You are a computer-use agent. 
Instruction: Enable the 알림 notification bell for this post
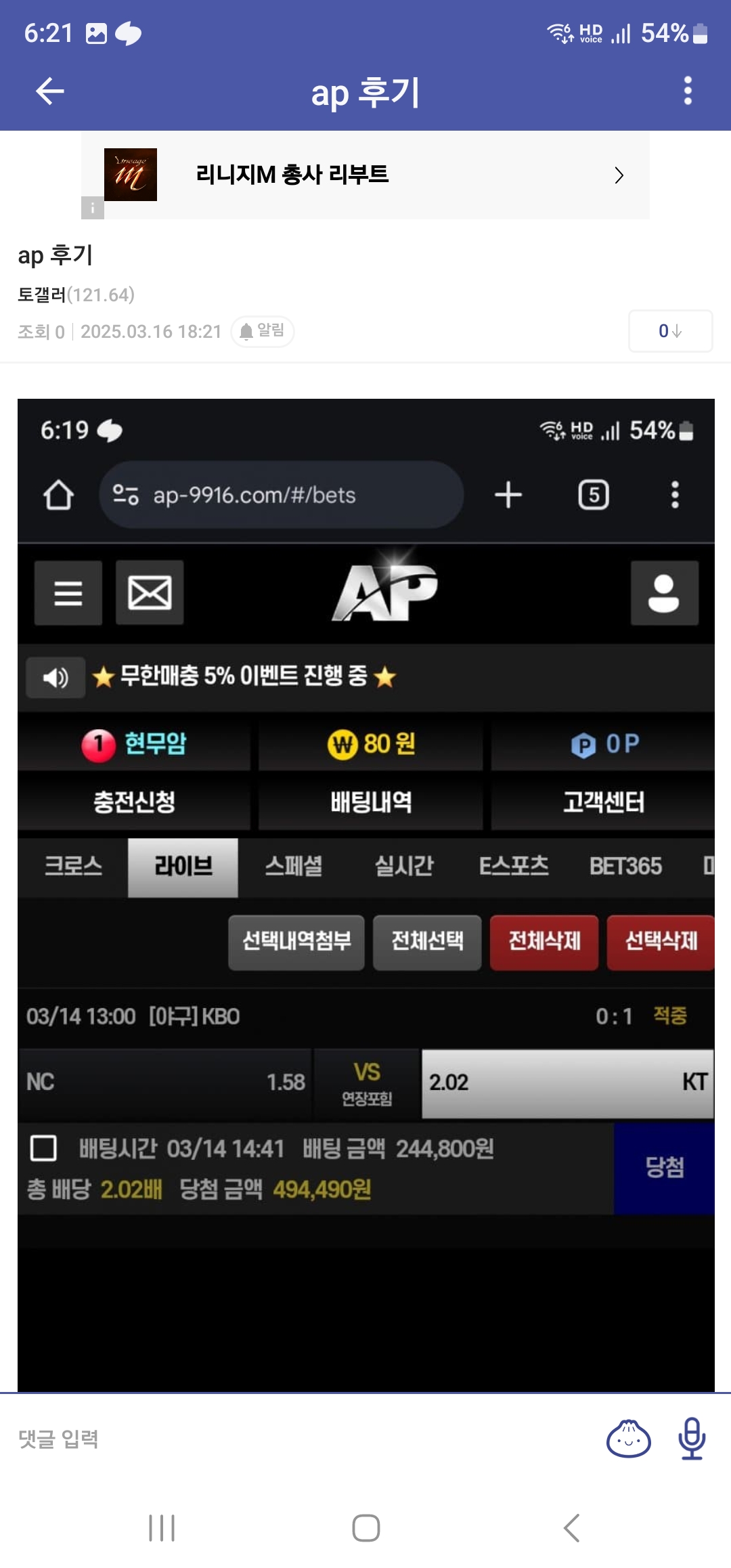click(x=263, y=331)
